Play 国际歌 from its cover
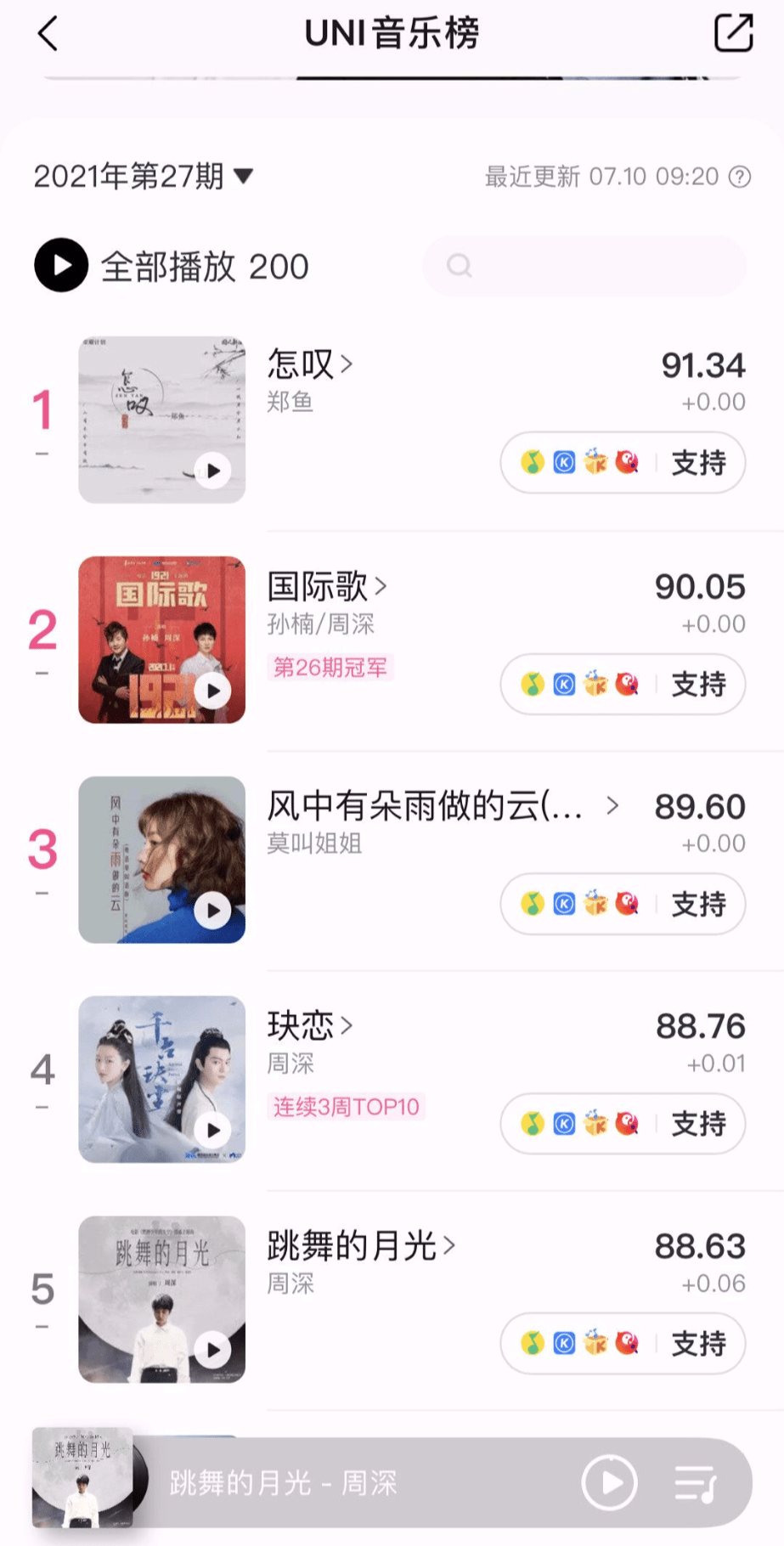784x1546 pixels. (x=212, y=691)
